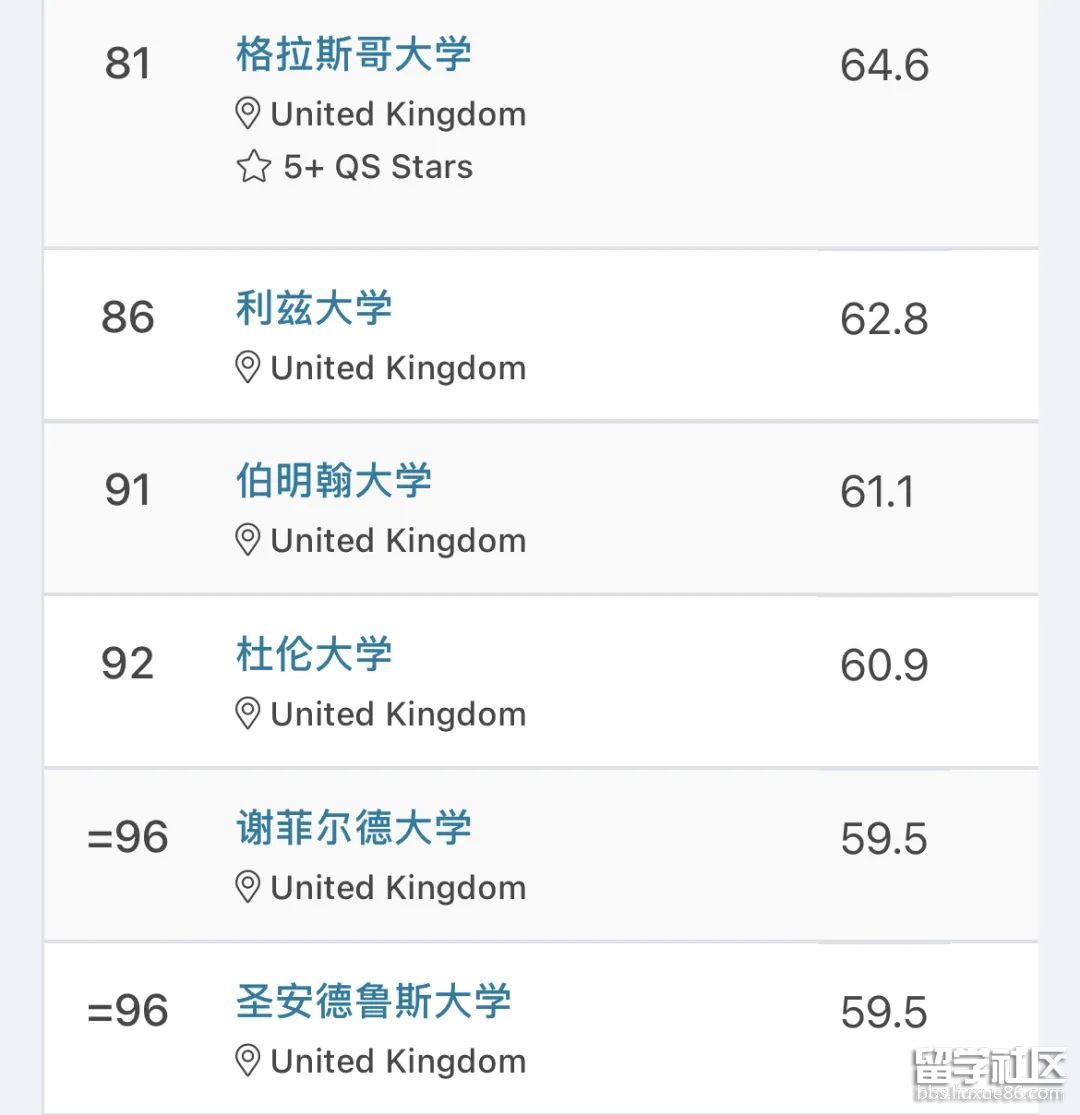The image size is (1080, 1115).
Task: Open the 谢菲尔德大学 profile
Action: tap(353, 828)
